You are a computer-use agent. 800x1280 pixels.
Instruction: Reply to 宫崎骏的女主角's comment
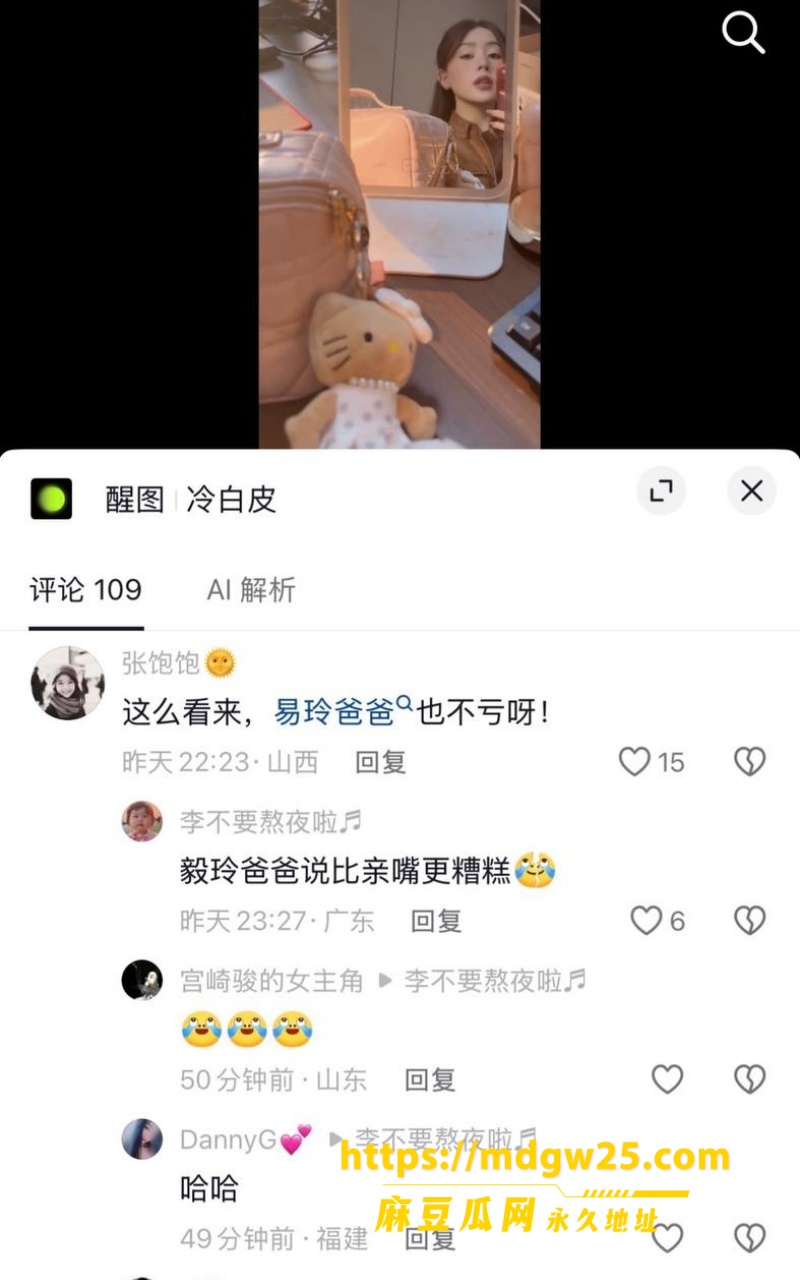point(430,1079)
